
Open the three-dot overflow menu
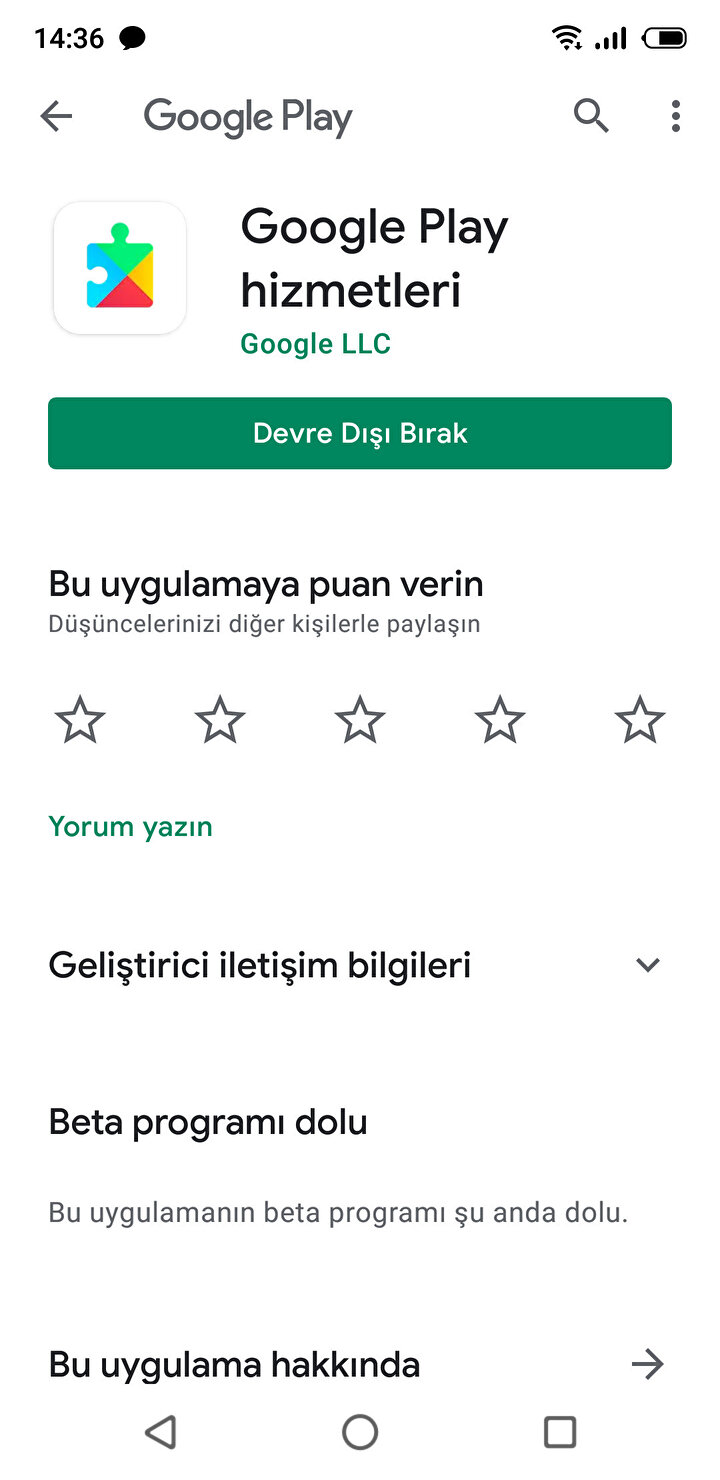pos(676,117)
